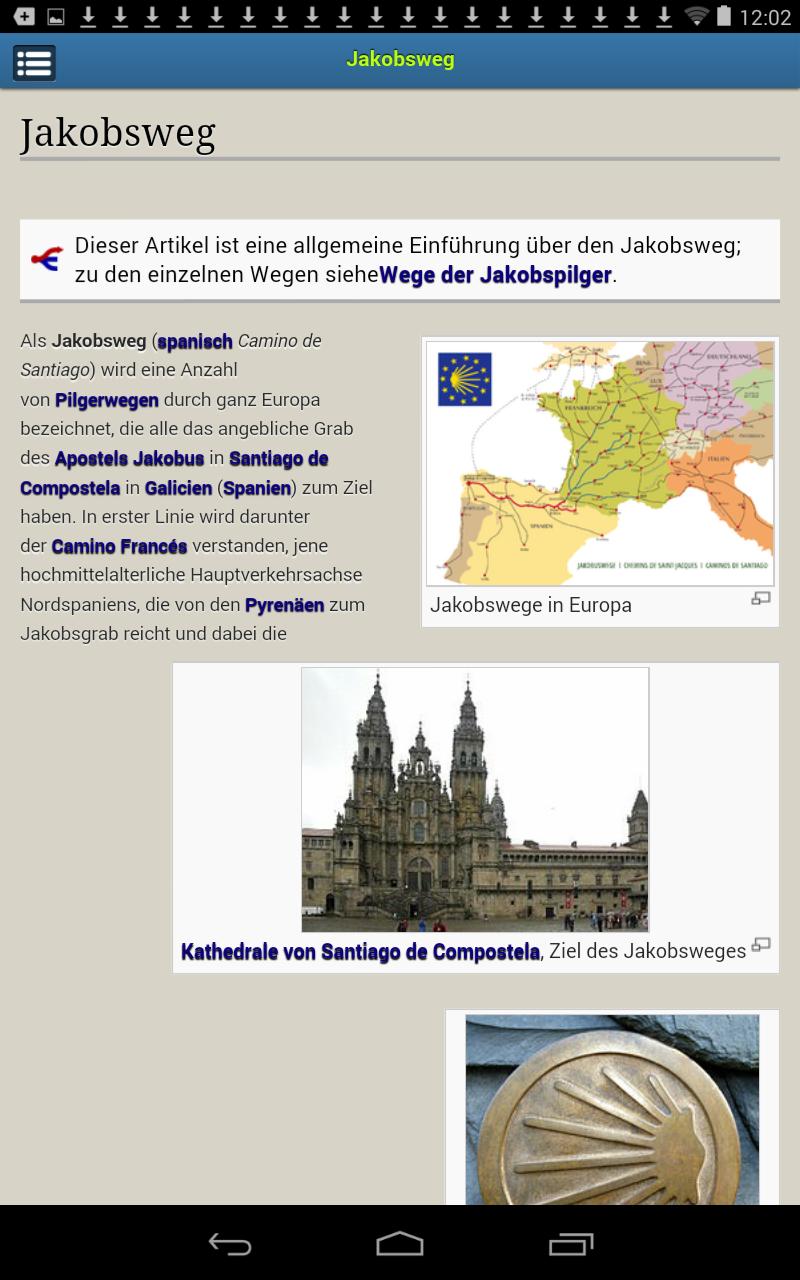The height and width of the screenshot is (1280, 800).
Task: Open the Camino Francés link
Action: (x=119, y=546)
